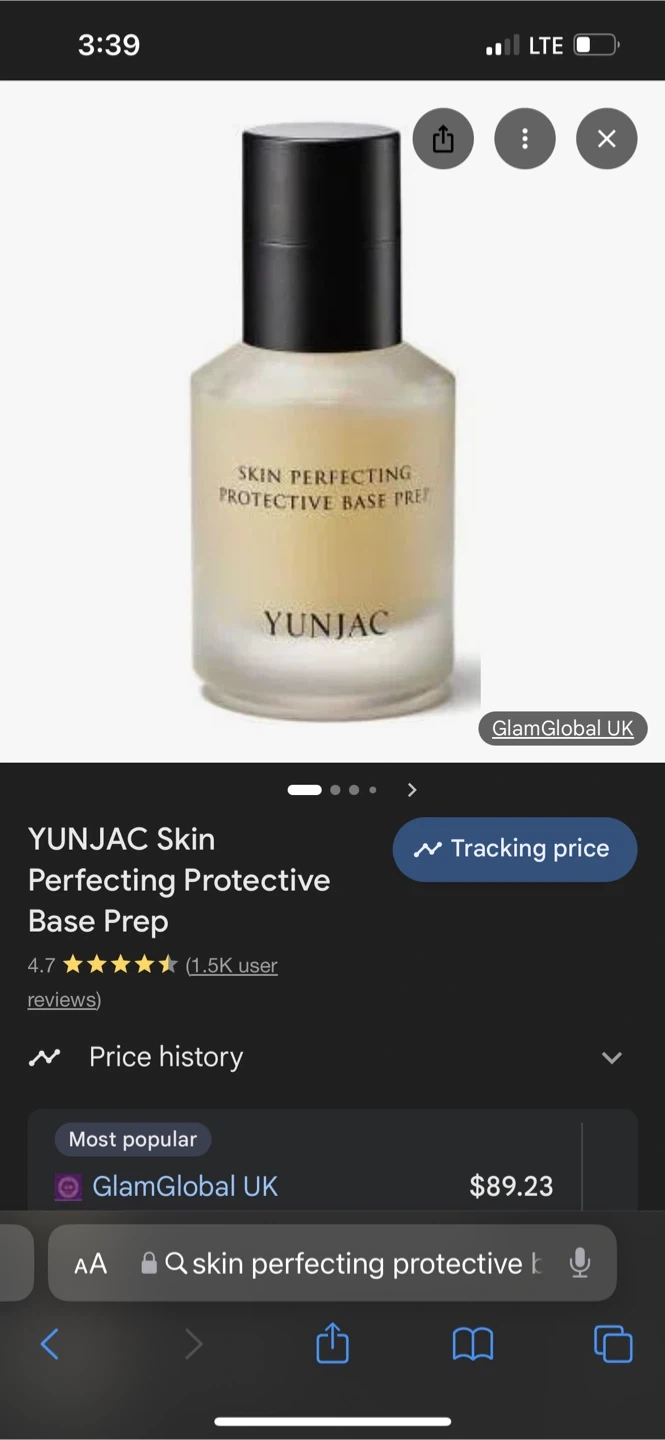Open the Safari share sheet
665x1440 pixels.
[332, 1344]
